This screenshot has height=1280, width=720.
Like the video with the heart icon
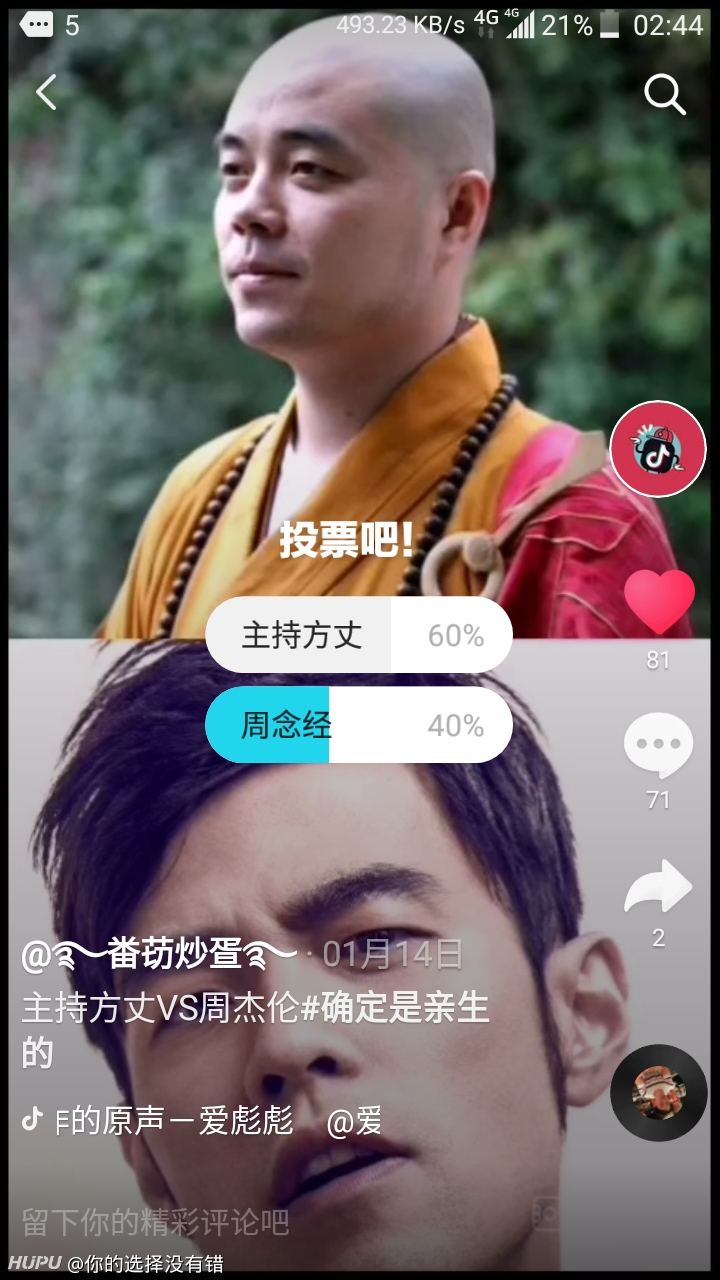click(659, 602)
